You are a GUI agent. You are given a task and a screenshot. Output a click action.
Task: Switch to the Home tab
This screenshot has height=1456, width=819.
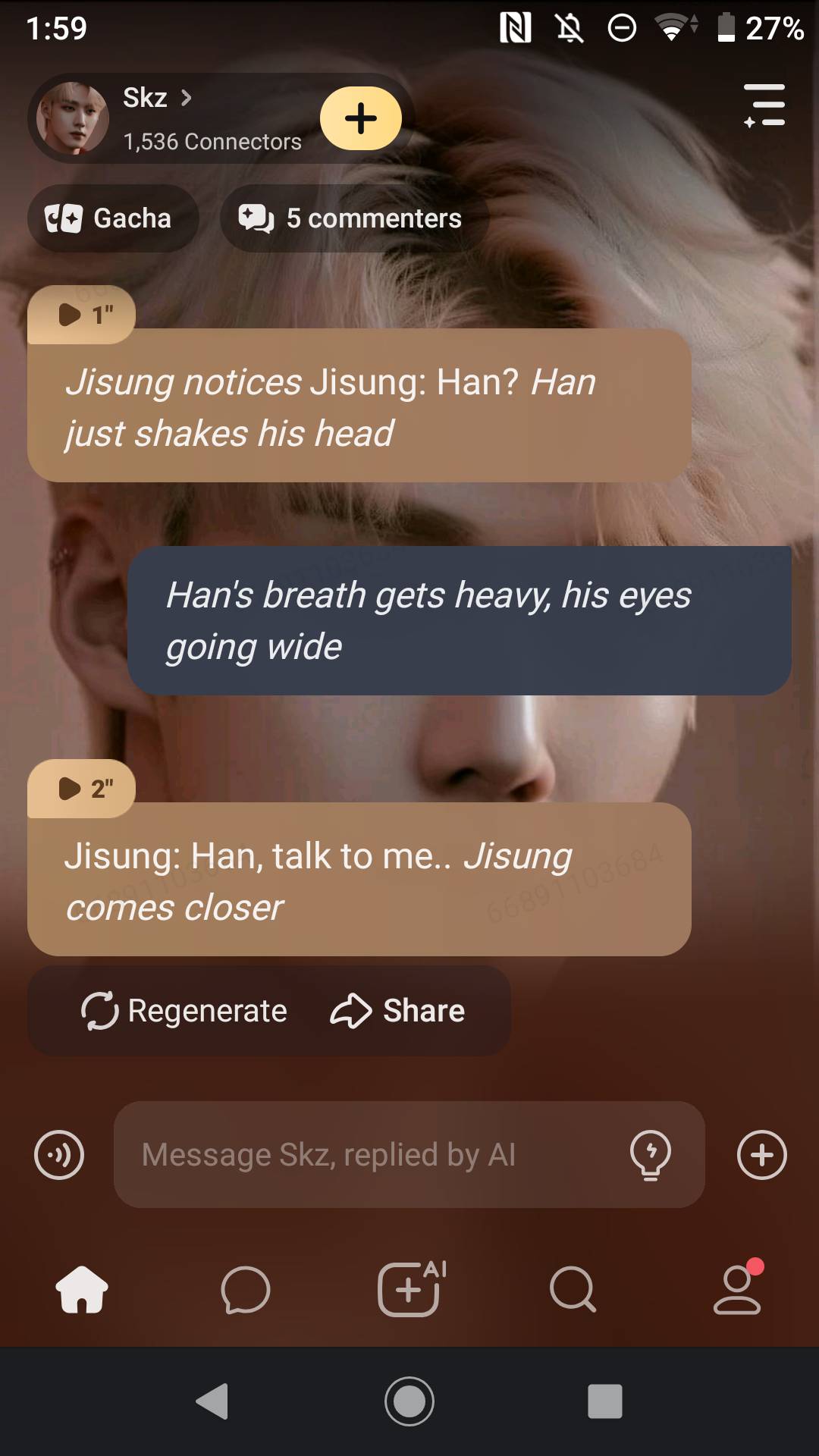click(82, 1289)
